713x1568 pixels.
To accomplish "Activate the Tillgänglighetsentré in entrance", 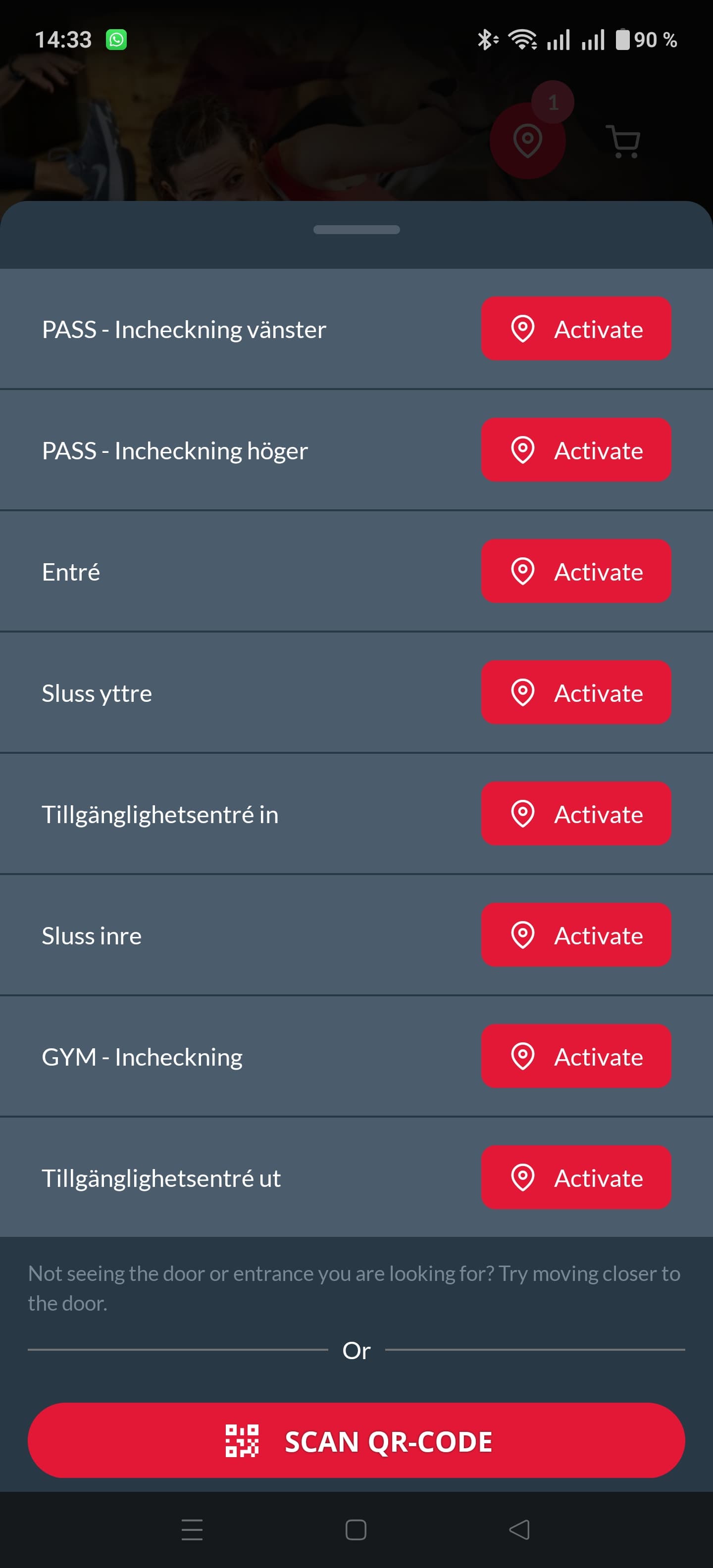I will (576, 814).
